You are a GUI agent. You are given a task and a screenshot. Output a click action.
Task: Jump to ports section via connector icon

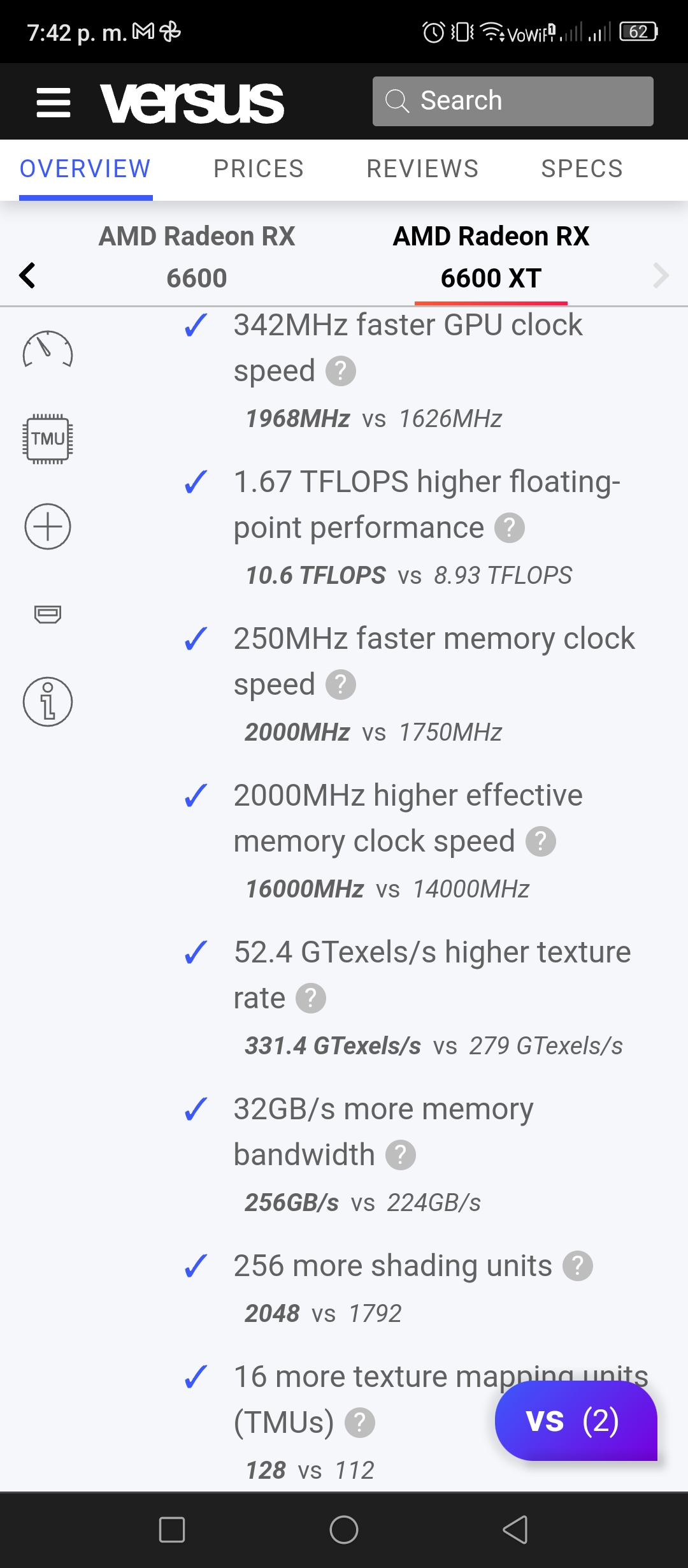(x=48, y=614)
